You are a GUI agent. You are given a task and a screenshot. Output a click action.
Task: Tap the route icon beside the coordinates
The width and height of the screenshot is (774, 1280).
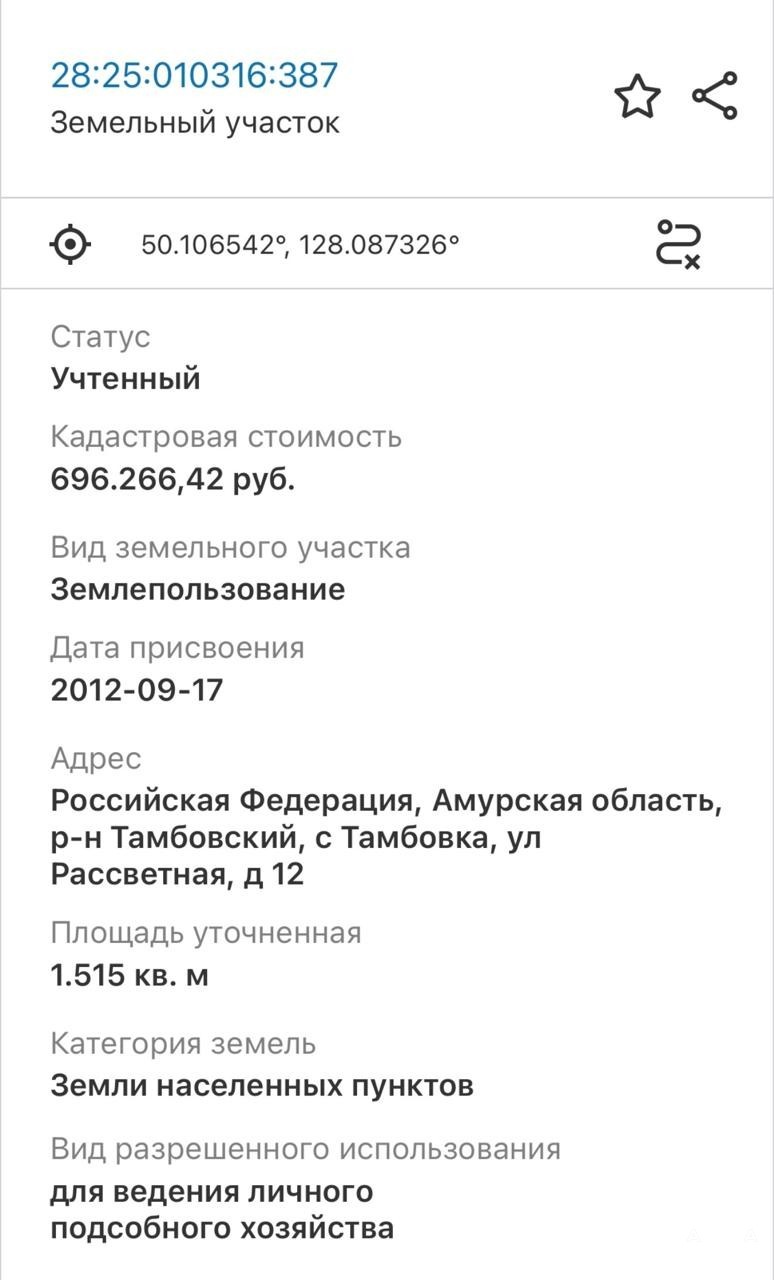(x=679, y=244)
